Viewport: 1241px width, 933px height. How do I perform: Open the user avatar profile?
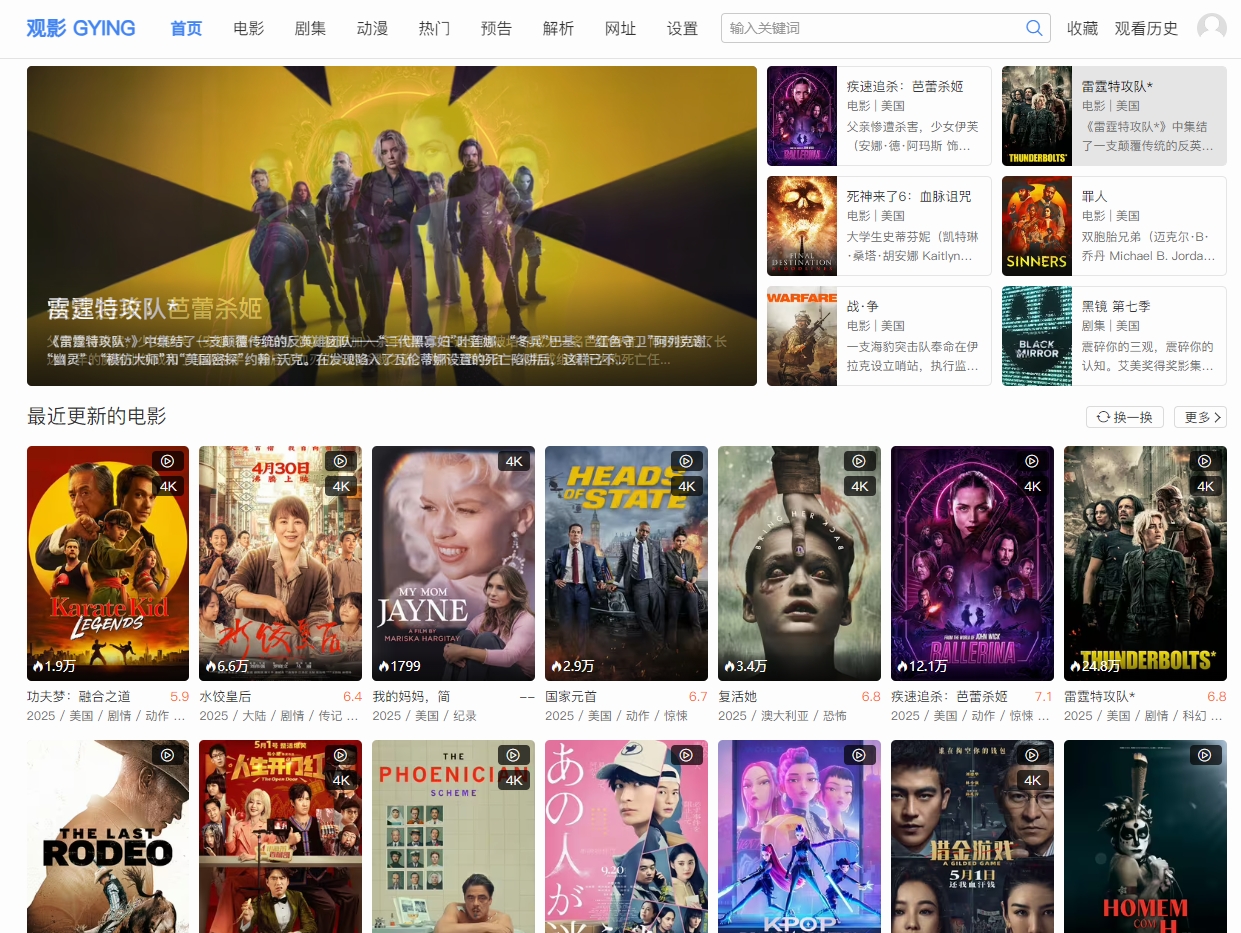coord(1211,28)
